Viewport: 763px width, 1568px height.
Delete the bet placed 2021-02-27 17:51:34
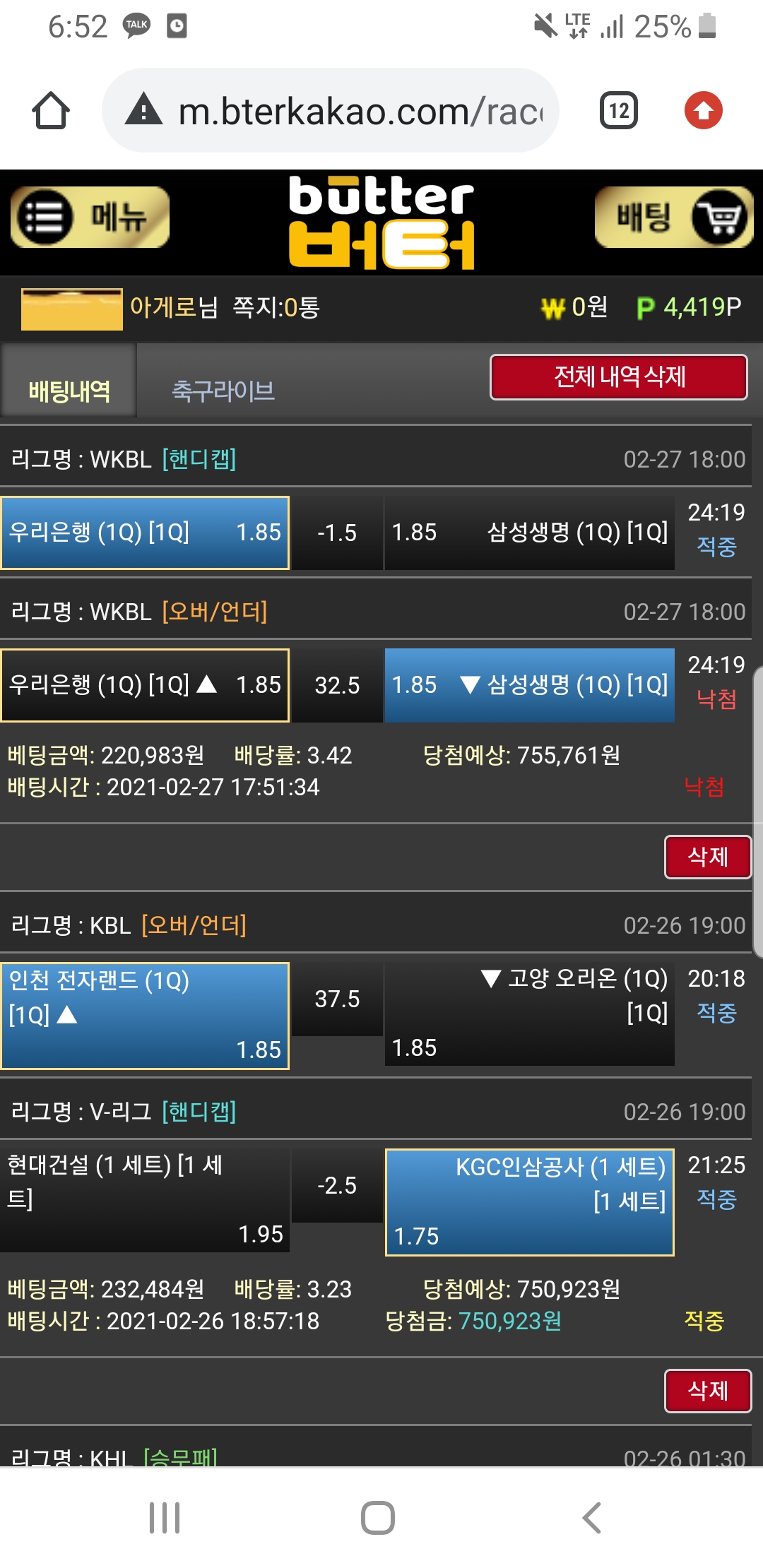[x=707, y=857]
